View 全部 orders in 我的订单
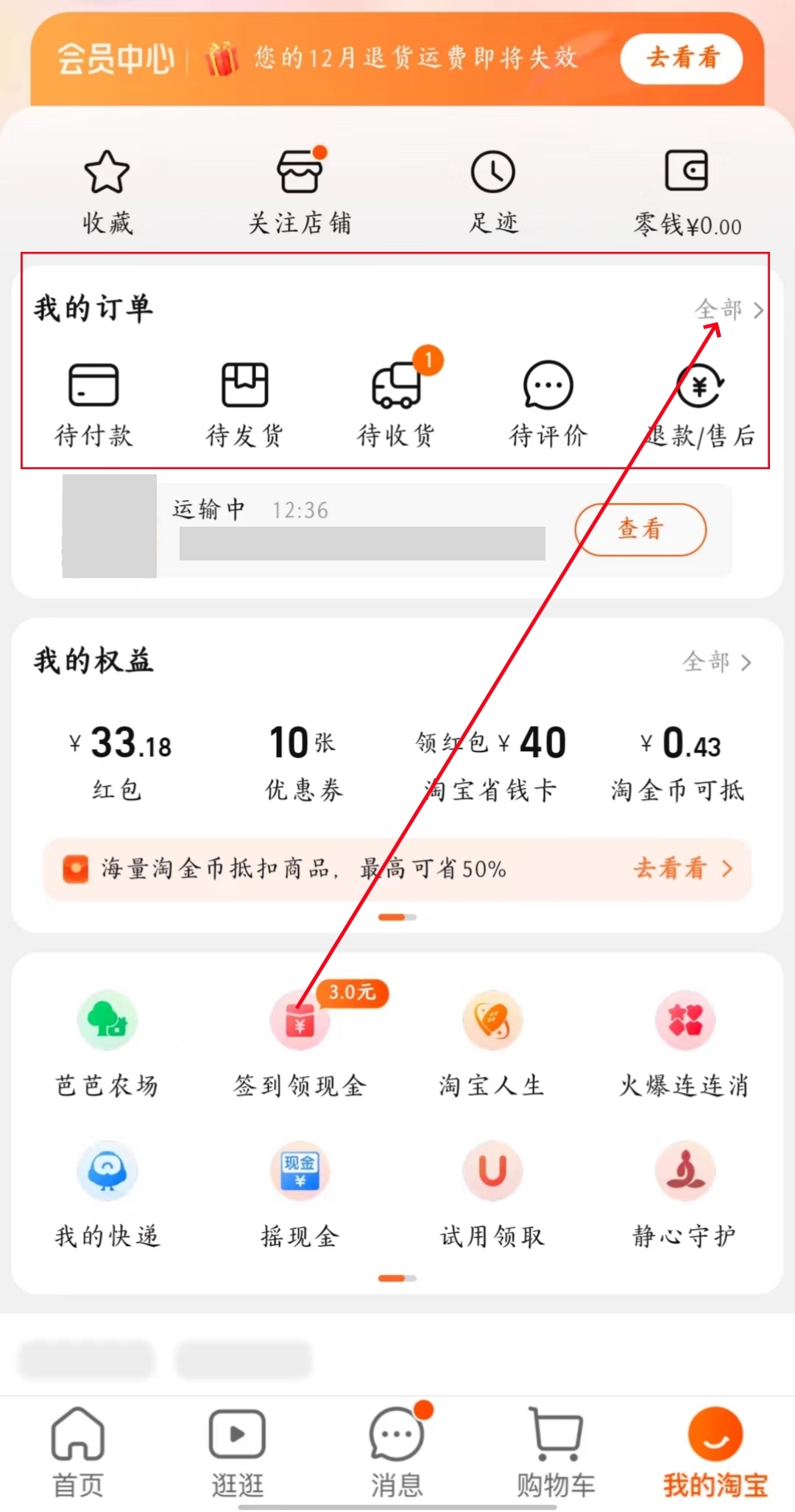 729,309
